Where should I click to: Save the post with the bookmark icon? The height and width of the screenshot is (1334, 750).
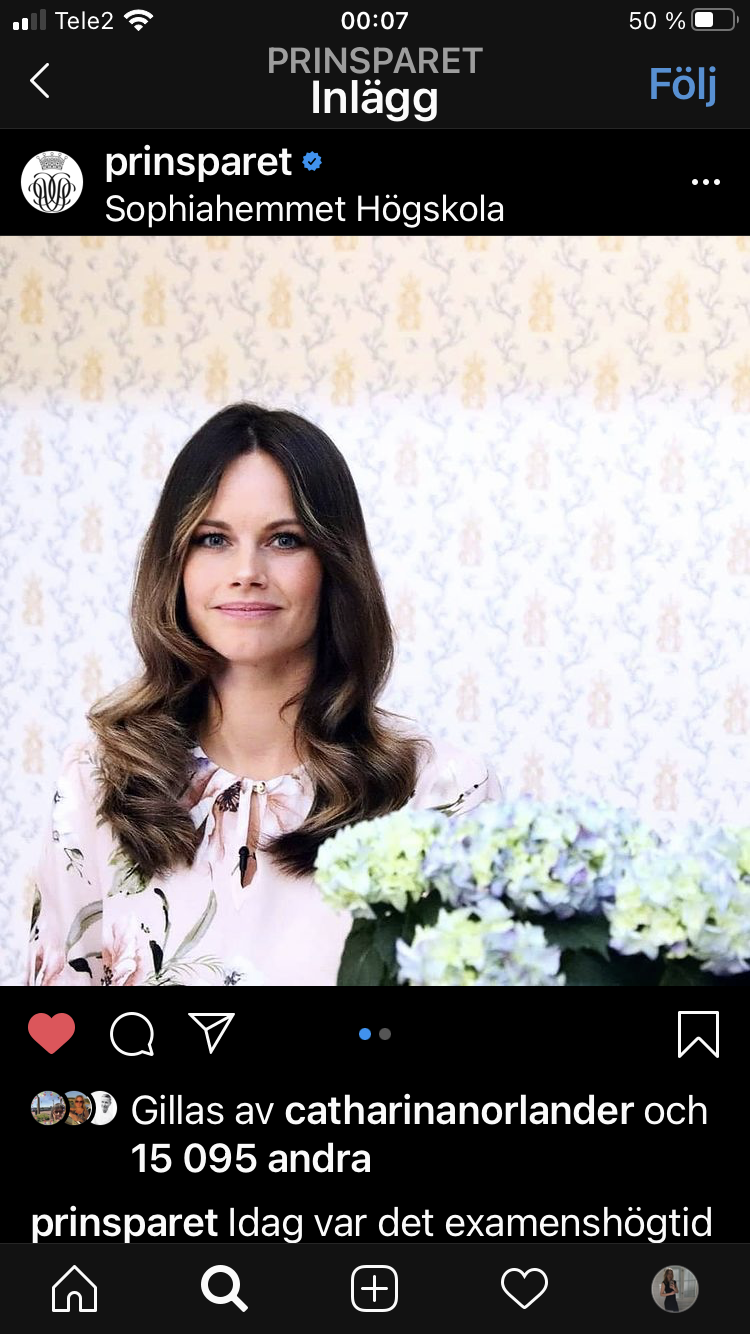tap(698, 1034)
